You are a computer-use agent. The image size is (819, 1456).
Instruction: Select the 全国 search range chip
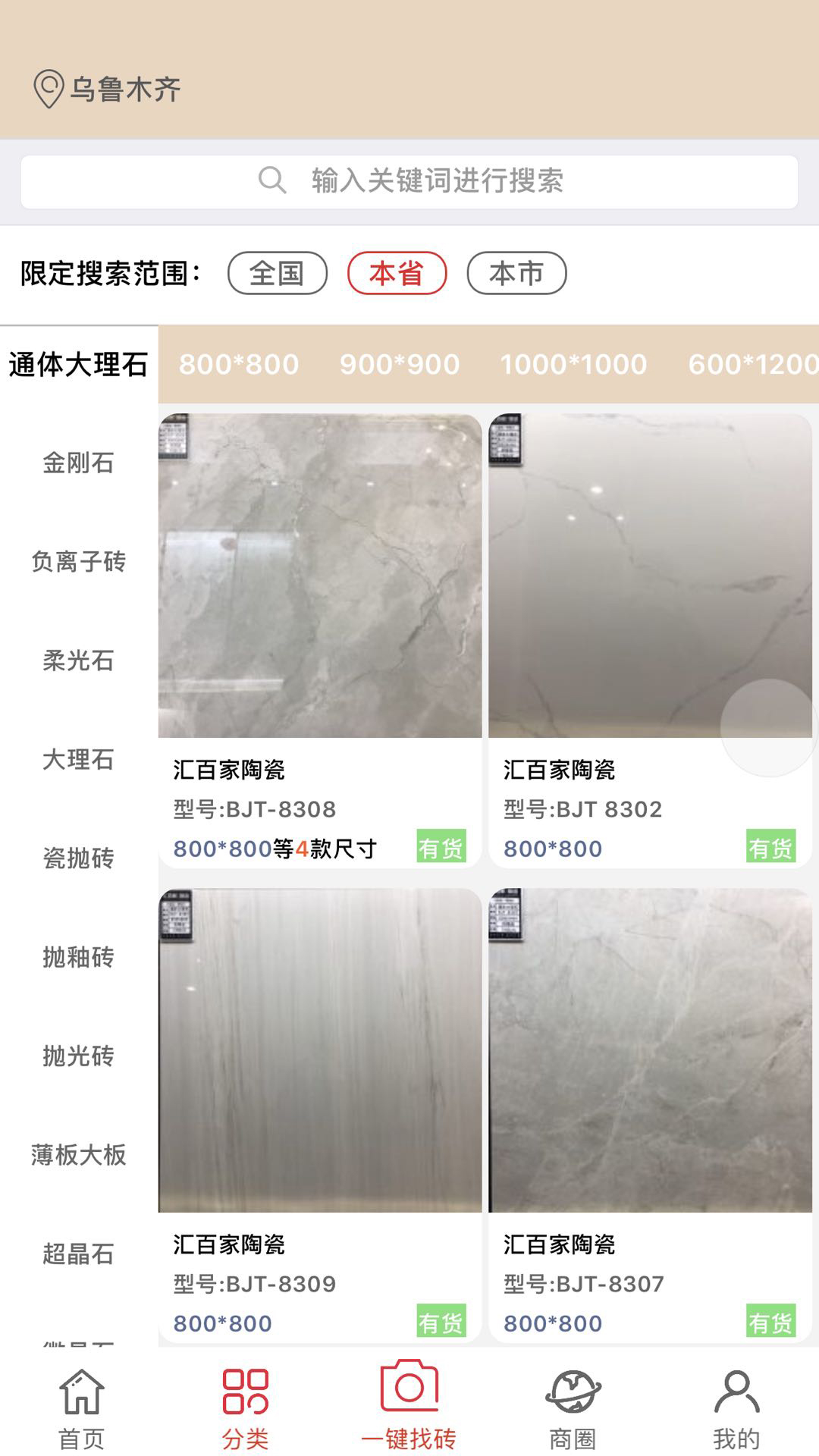(277, 273)
